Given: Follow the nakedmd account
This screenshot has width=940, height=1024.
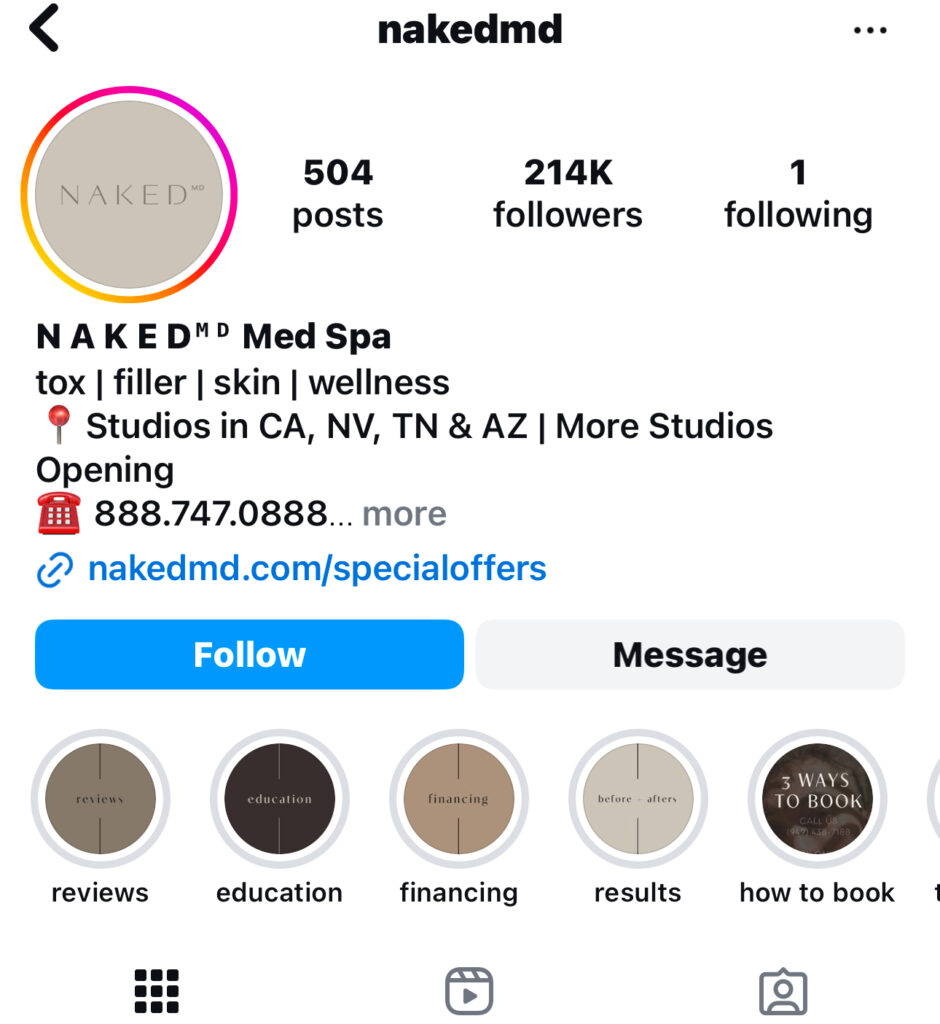Looking at the screenshot, I should (x=249, y=655).
